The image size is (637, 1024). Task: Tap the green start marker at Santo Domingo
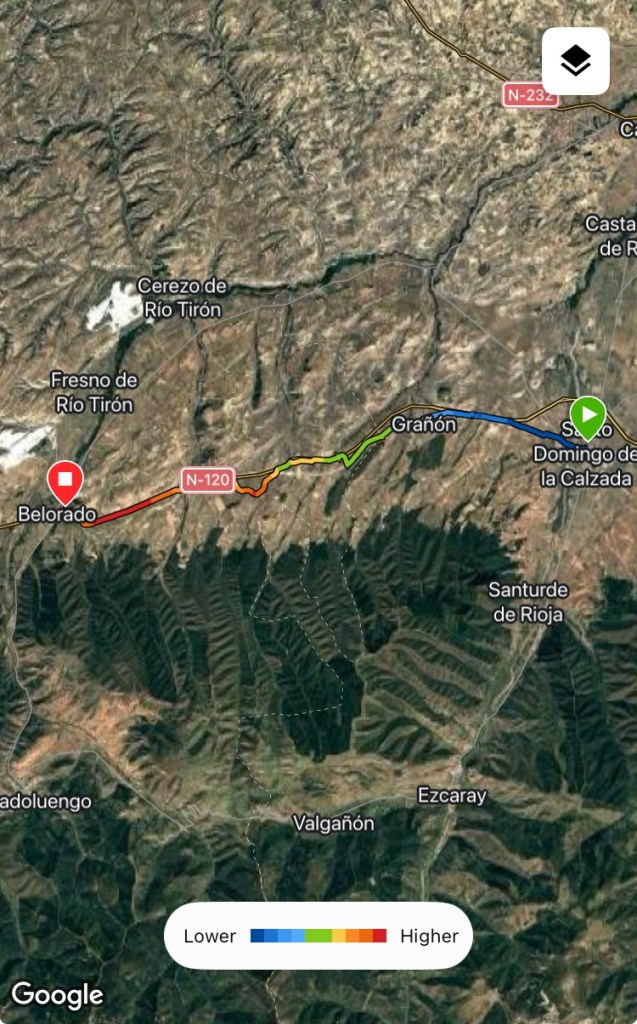click(588, 415)
